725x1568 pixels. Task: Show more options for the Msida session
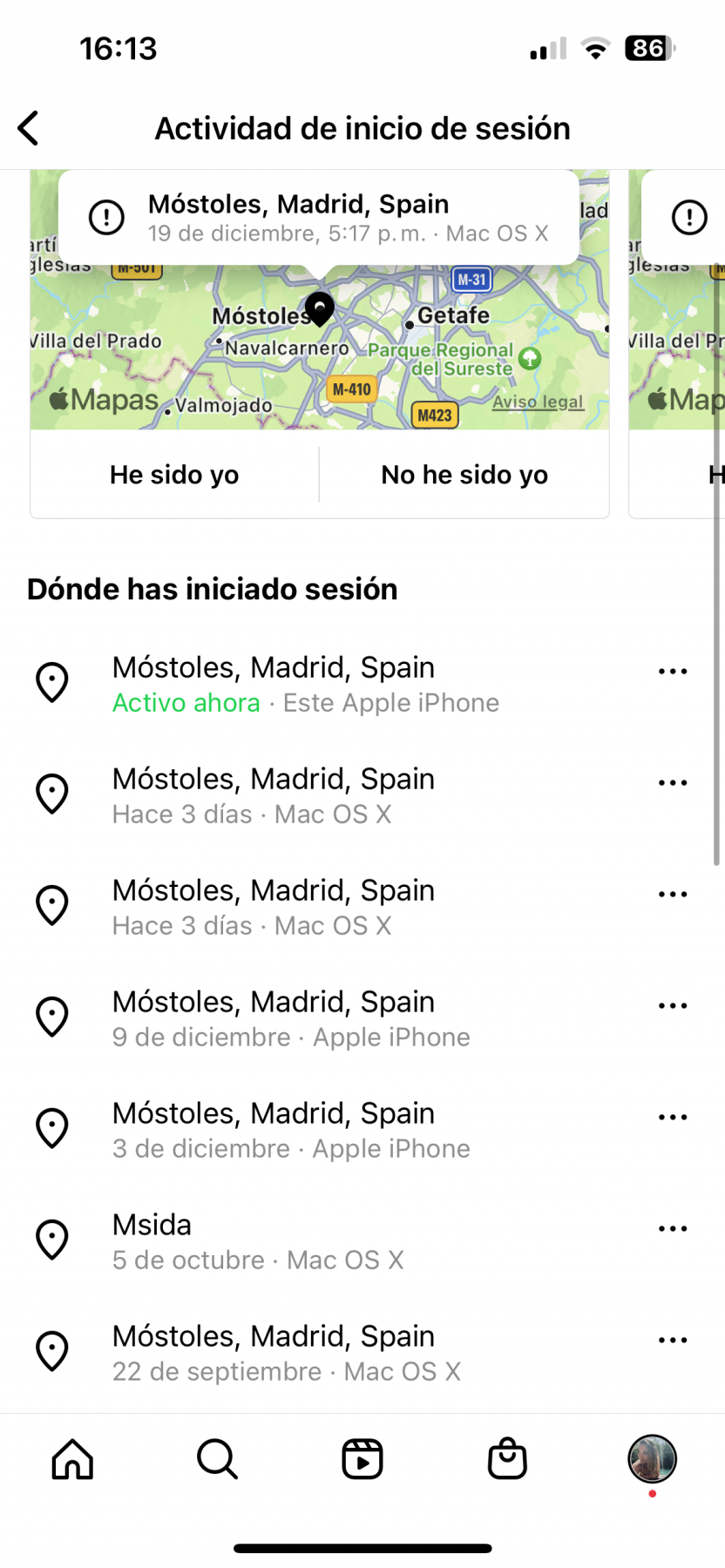tap(673, 1229)
